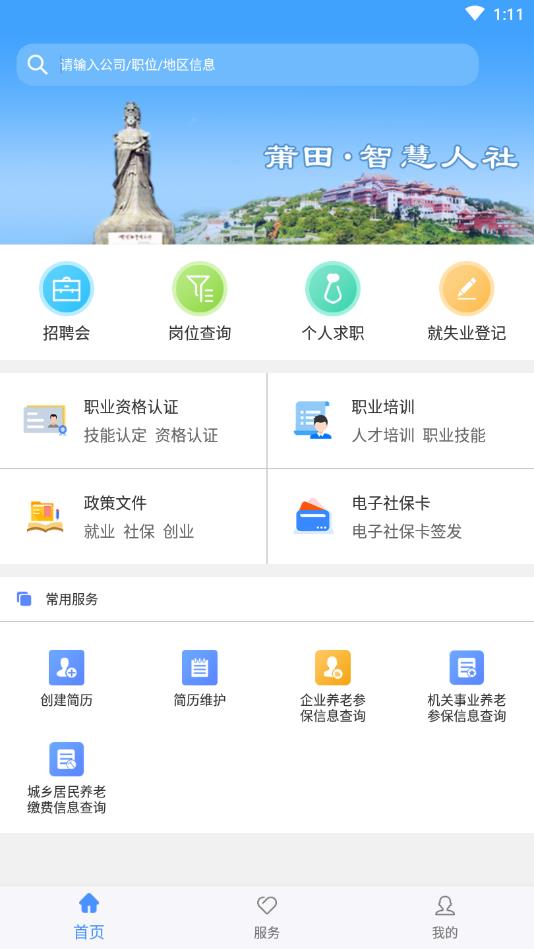The height and width of the screenshot is (949, 534).
Task: Open 电子社保卡 electronic social security card
Action: [401, 517]
